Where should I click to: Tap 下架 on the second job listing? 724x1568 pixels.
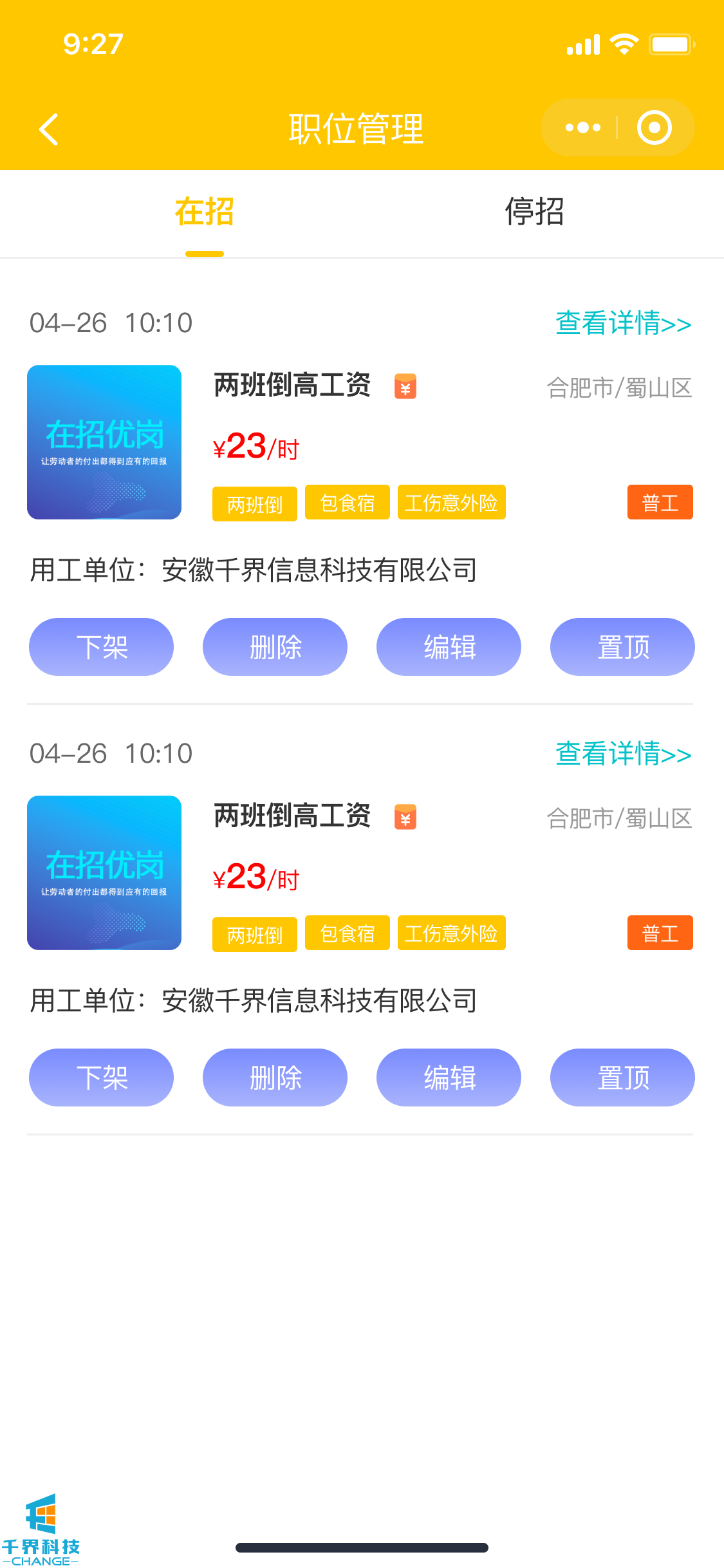click(102, 1078)
